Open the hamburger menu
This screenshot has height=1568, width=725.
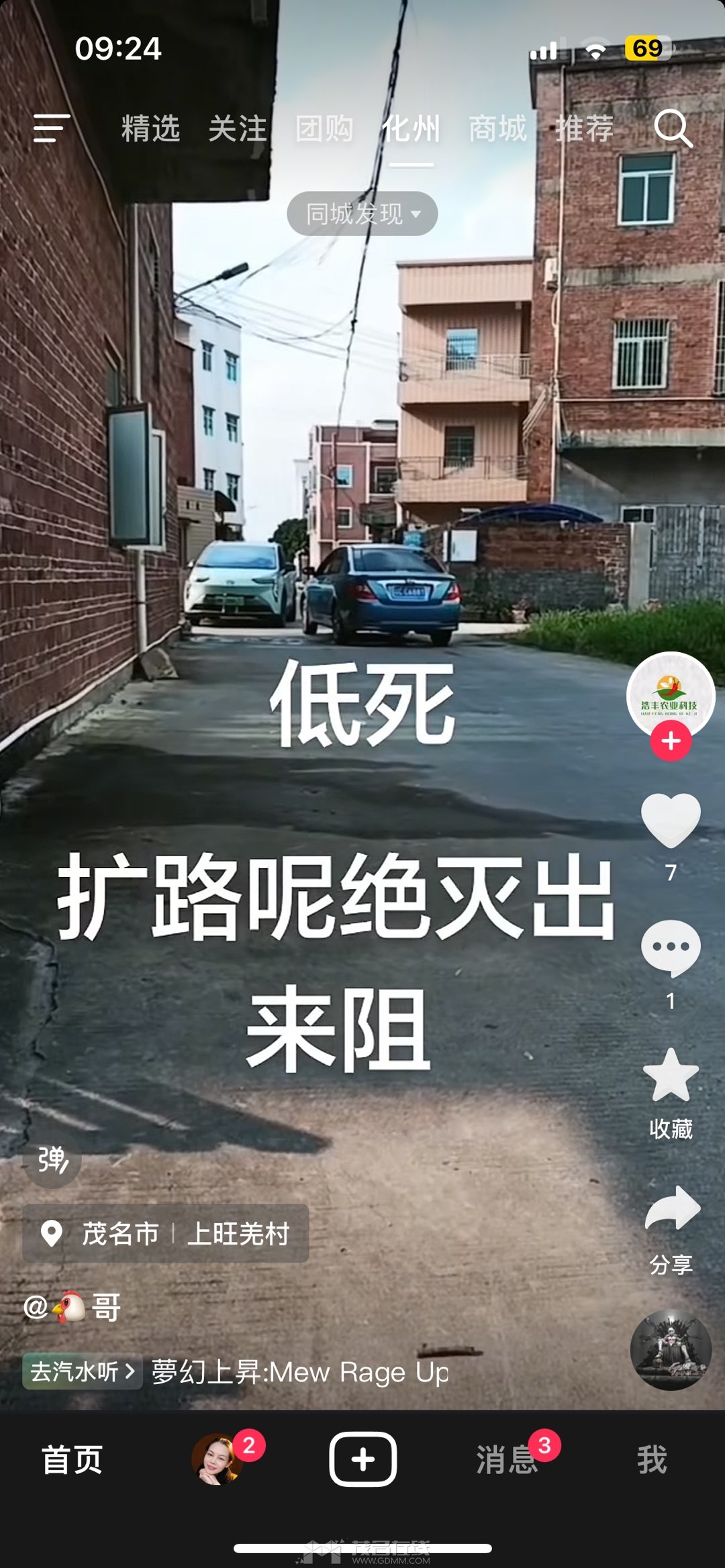pos(52,127)
